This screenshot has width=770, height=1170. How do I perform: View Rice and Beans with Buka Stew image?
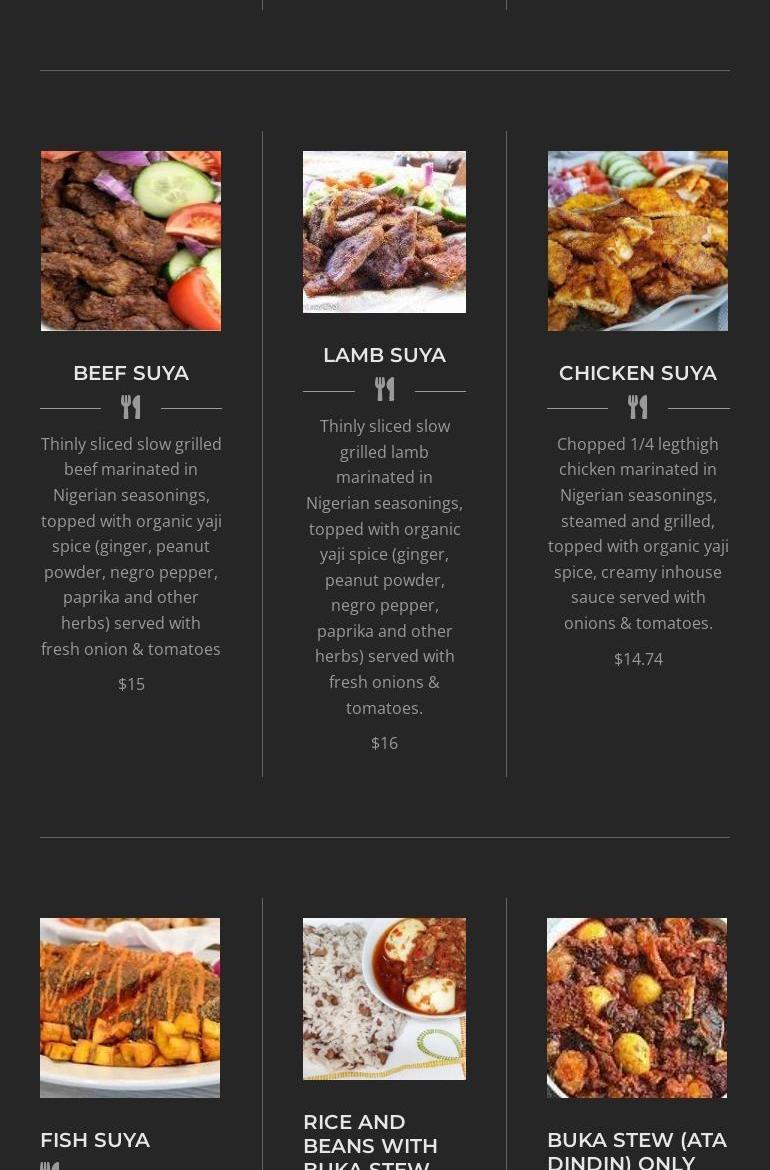pyautogui.click(x=384, y=999)
